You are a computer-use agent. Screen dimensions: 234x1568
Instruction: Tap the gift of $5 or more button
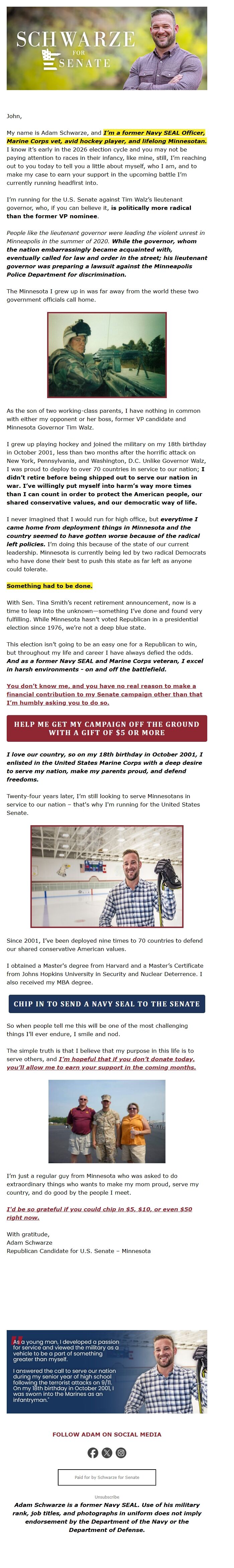tap(107, 729)
